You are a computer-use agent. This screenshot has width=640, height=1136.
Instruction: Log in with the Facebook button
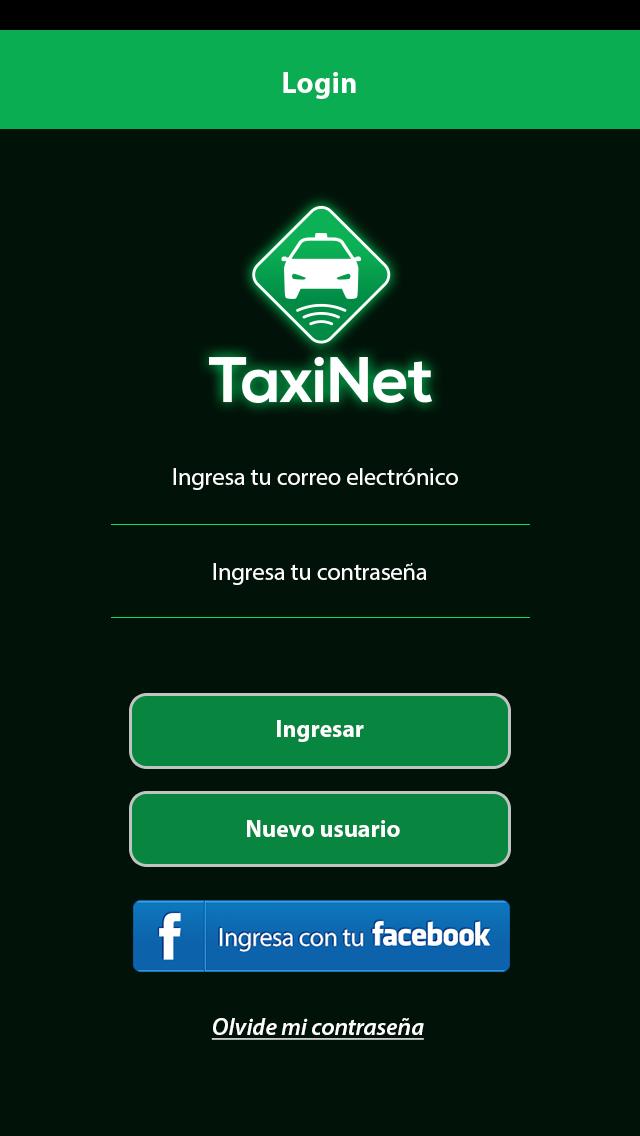click(321, 936)
